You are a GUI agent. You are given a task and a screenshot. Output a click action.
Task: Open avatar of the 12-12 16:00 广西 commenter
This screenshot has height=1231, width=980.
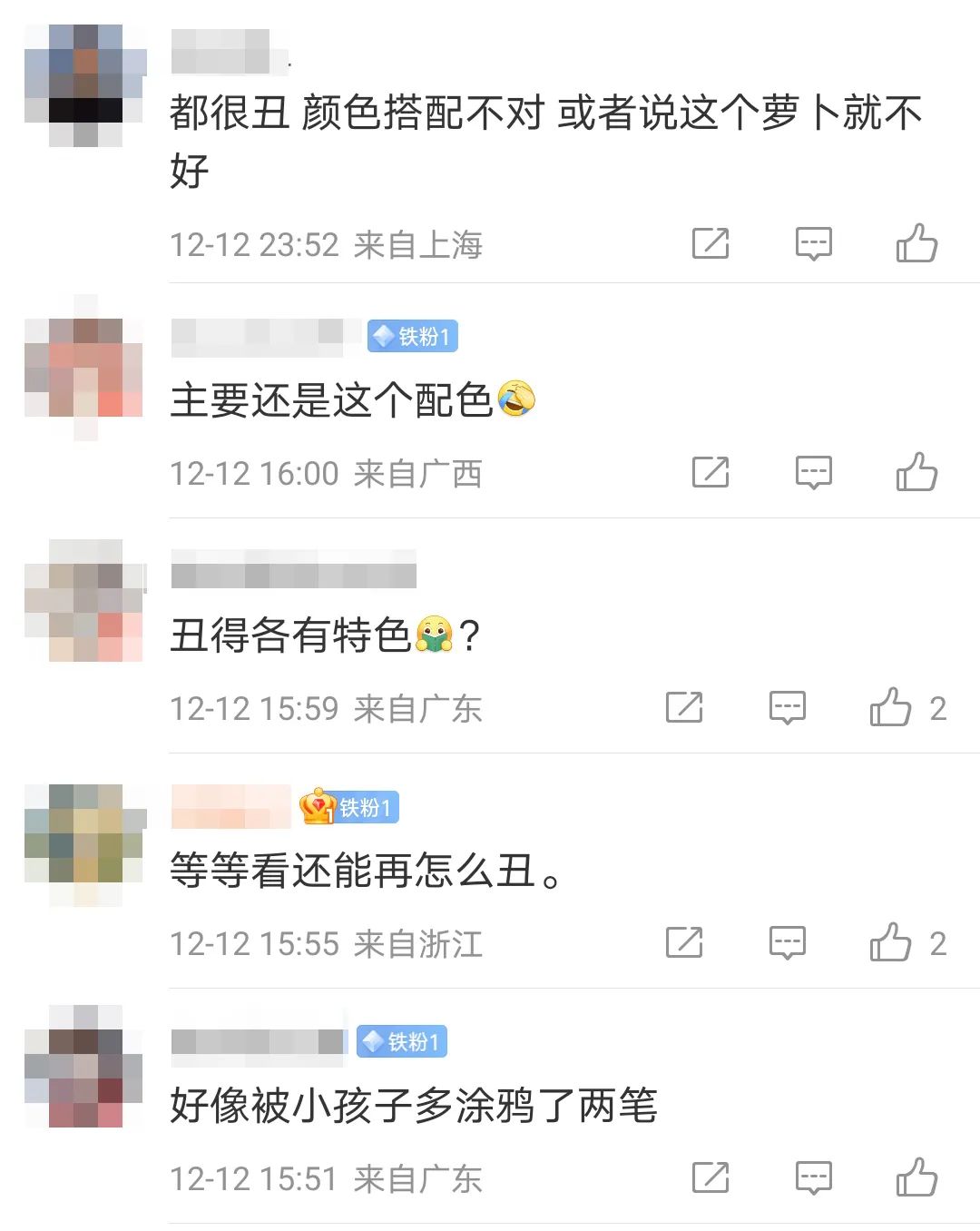[x=84, y=368]
